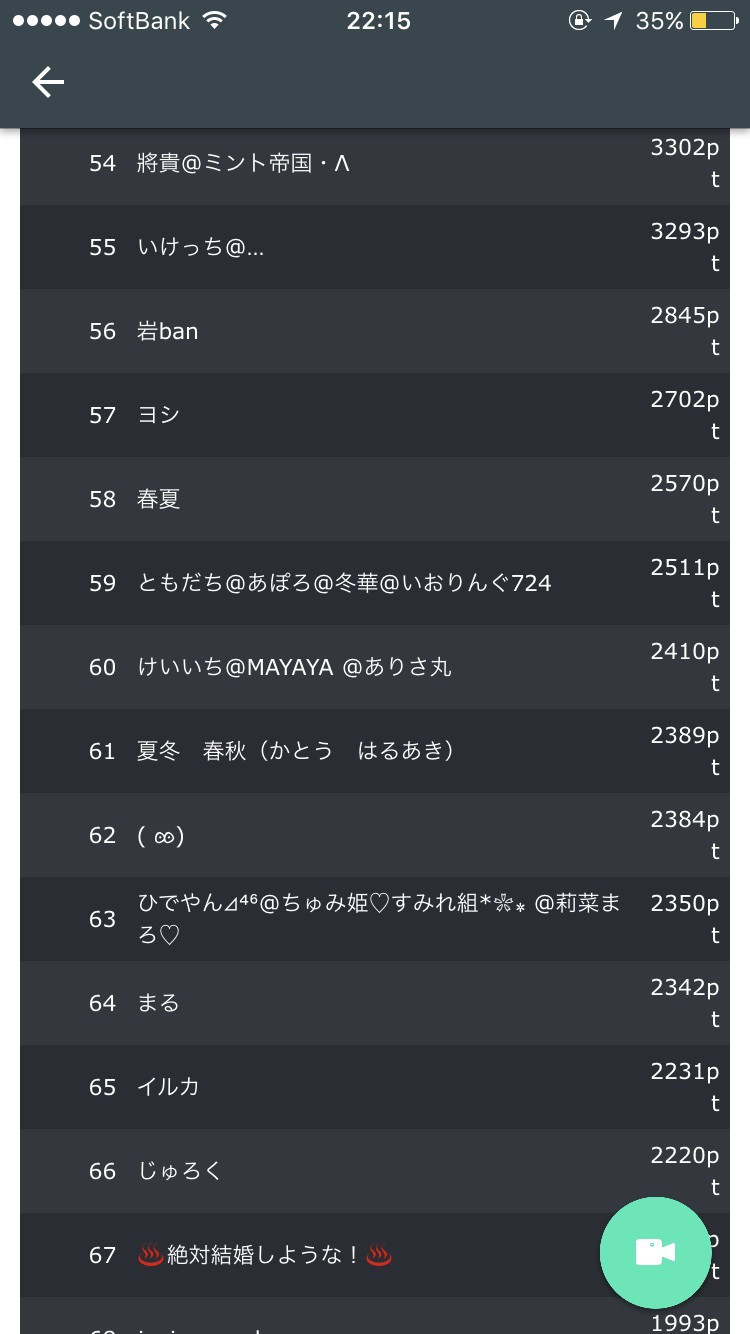Select じゅろく at rank 66

click(375, 1171)
